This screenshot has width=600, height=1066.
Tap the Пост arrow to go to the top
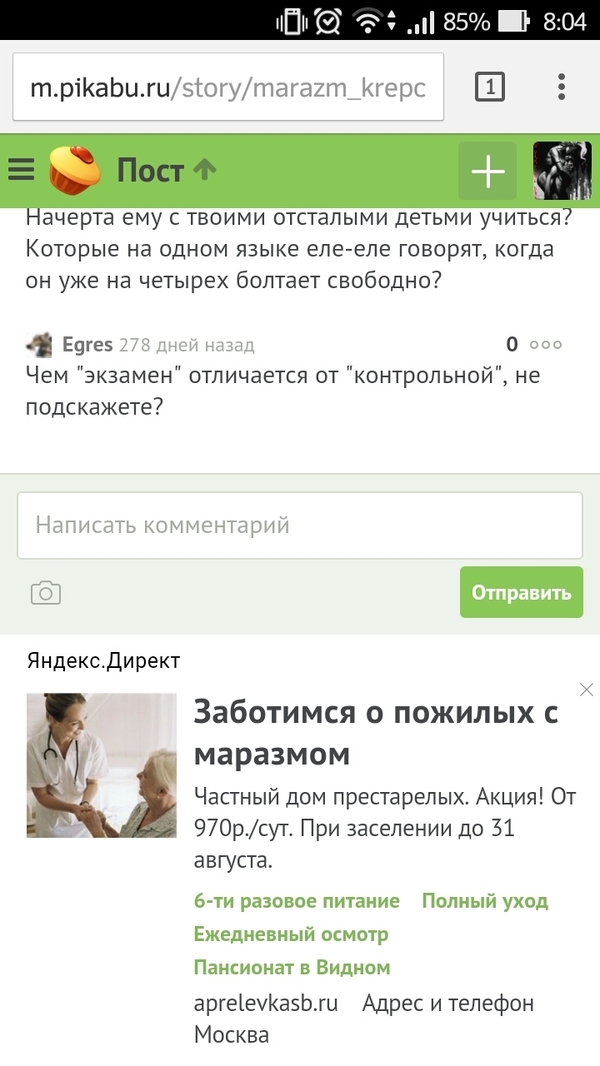pos(205,170)
